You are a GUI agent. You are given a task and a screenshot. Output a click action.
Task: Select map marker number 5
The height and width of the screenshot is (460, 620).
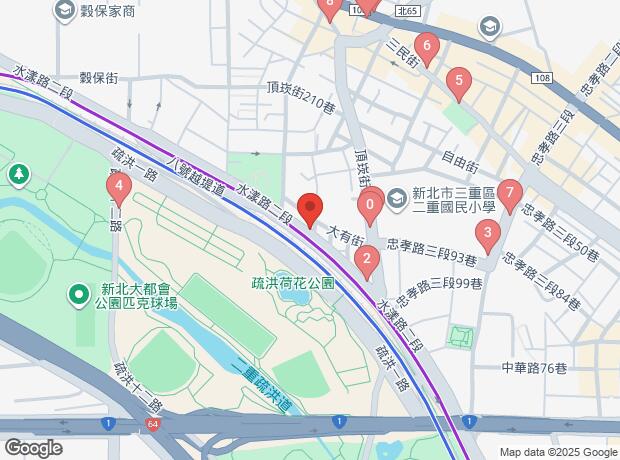(x=458, y=81)
